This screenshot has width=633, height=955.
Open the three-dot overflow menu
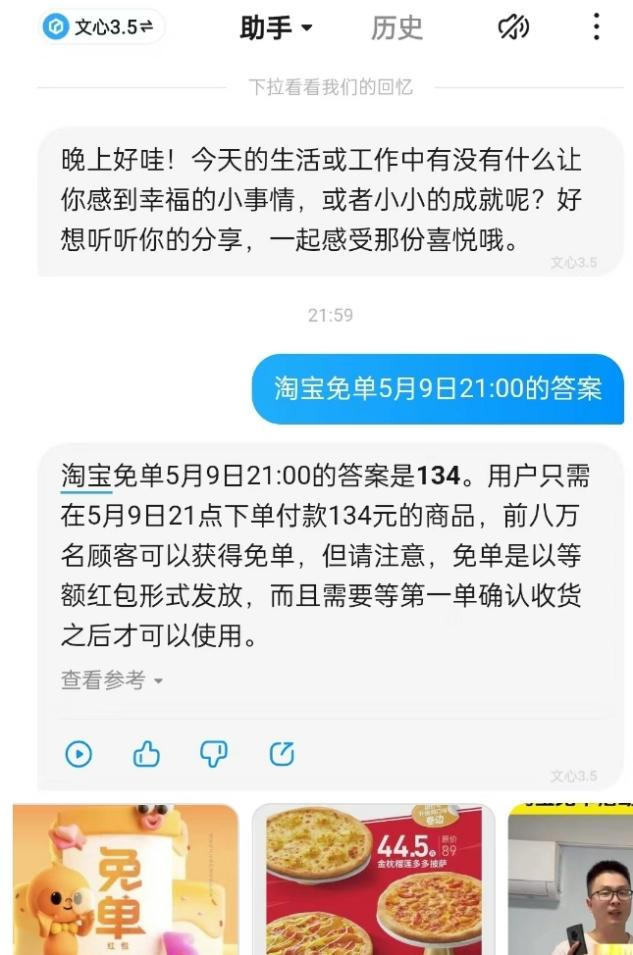click(596, 27)
